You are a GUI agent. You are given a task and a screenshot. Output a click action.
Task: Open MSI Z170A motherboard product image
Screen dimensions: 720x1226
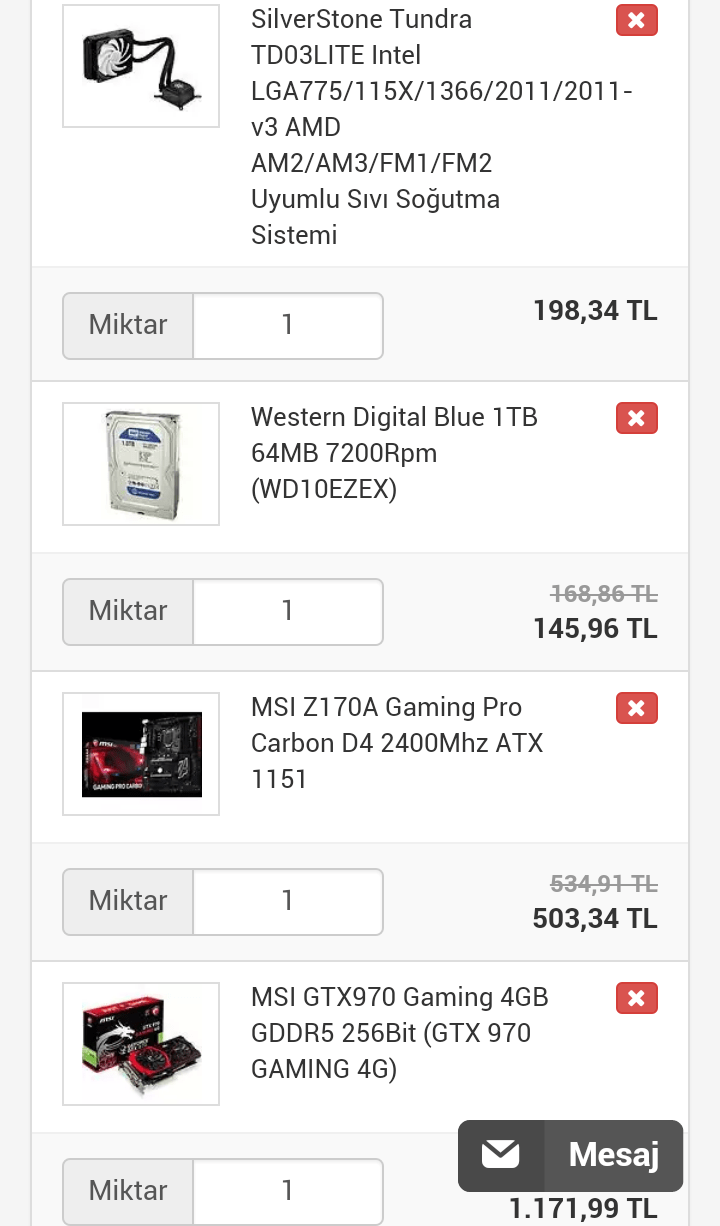(x=141, y=754)
